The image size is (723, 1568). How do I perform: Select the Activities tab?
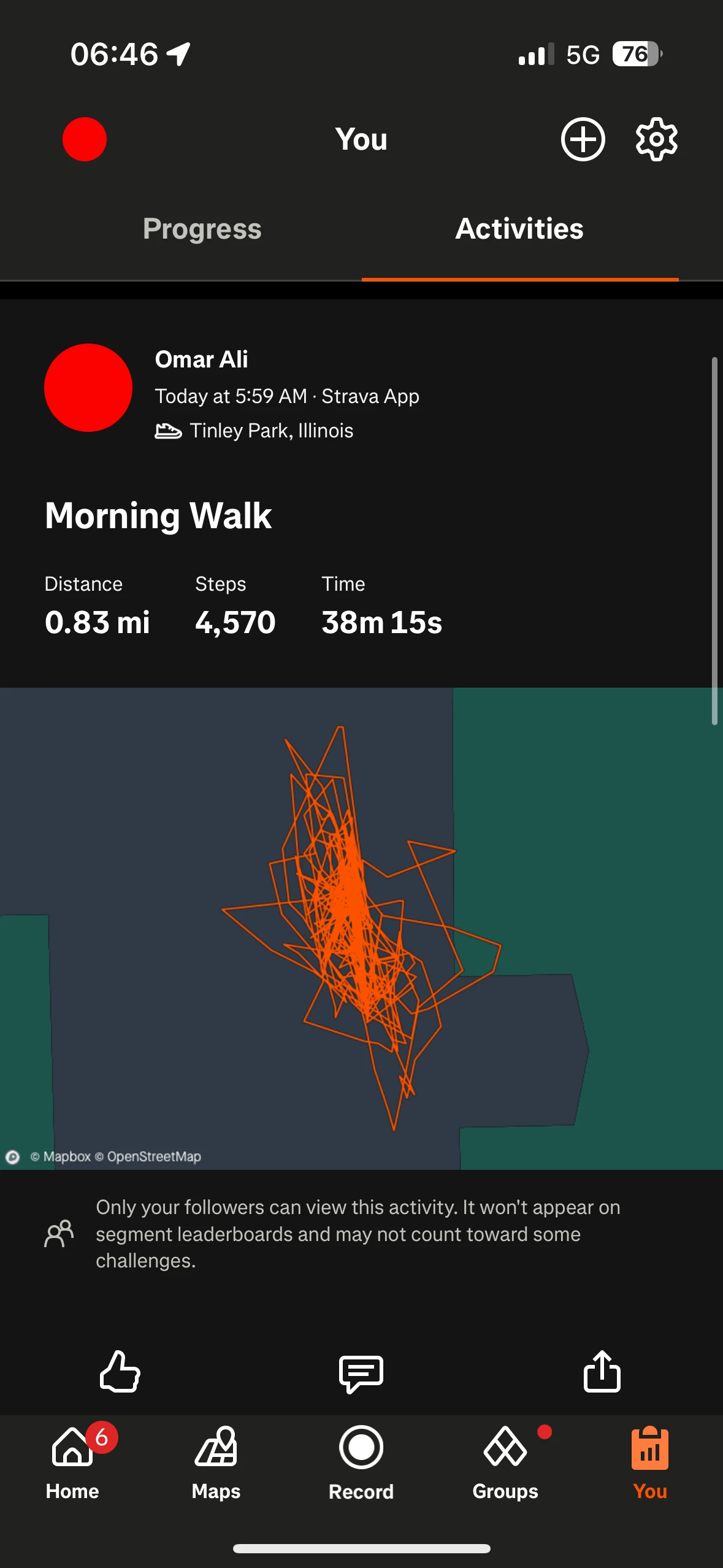(x=519, y=229)
